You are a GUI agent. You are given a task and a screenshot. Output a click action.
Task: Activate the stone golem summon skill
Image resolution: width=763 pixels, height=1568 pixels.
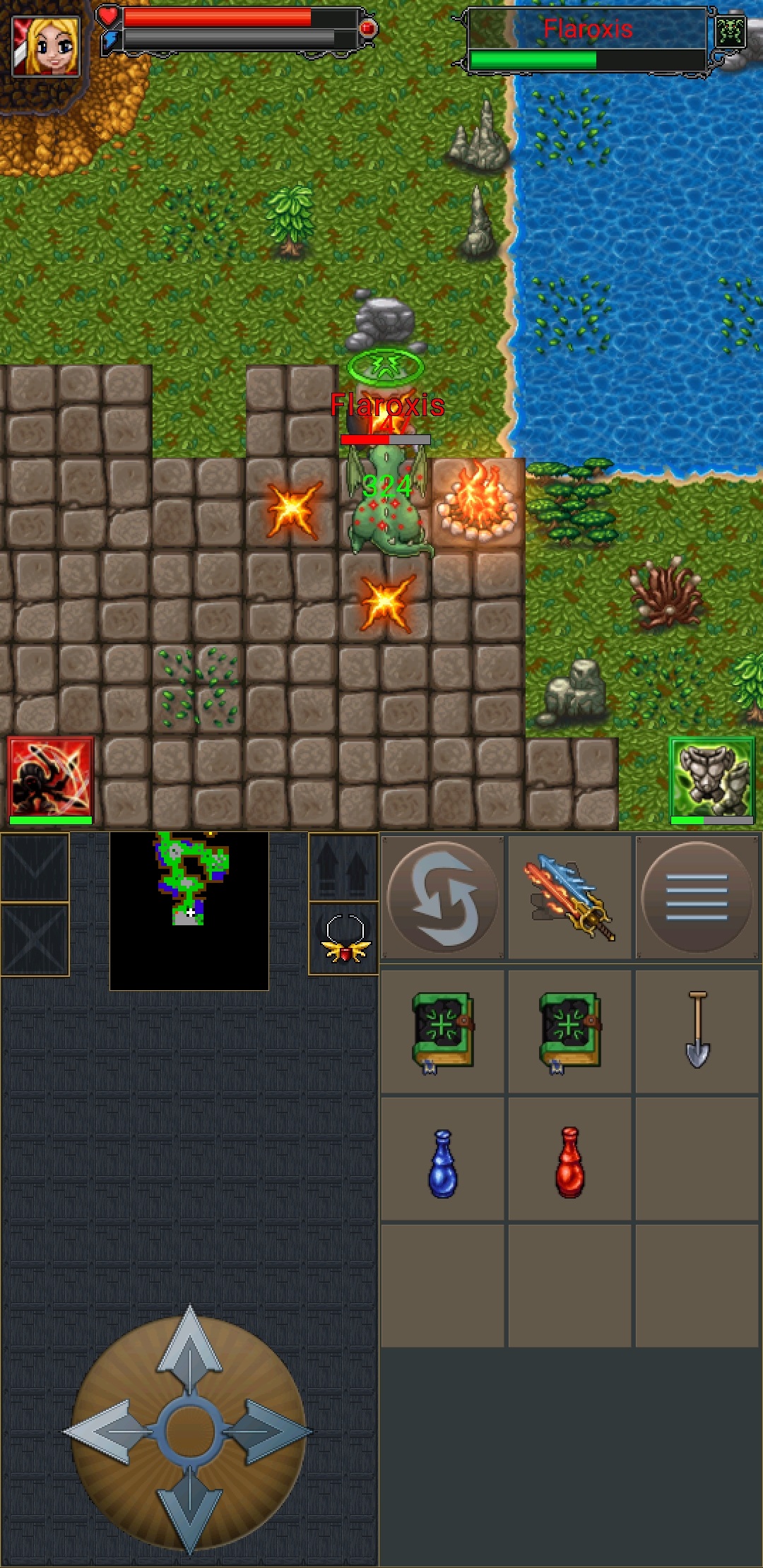pos(712,777)
